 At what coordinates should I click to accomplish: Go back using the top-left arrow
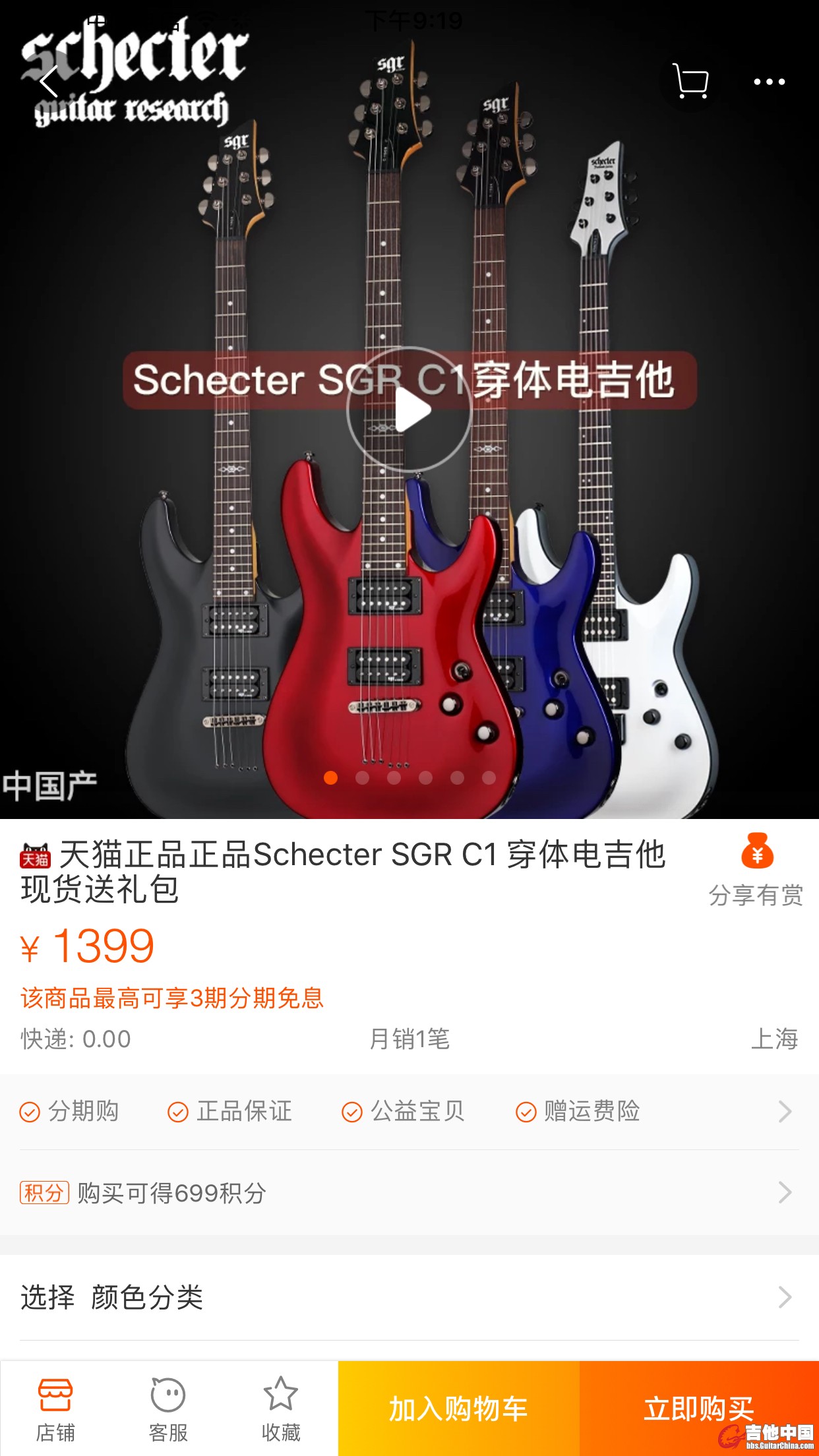point(49,82)
